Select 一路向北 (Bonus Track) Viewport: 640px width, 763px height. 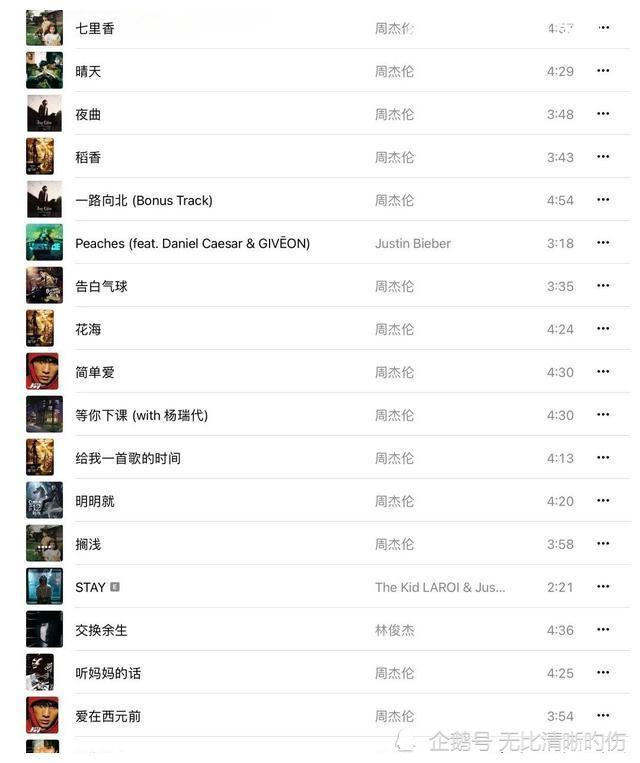tap(144, 201)
